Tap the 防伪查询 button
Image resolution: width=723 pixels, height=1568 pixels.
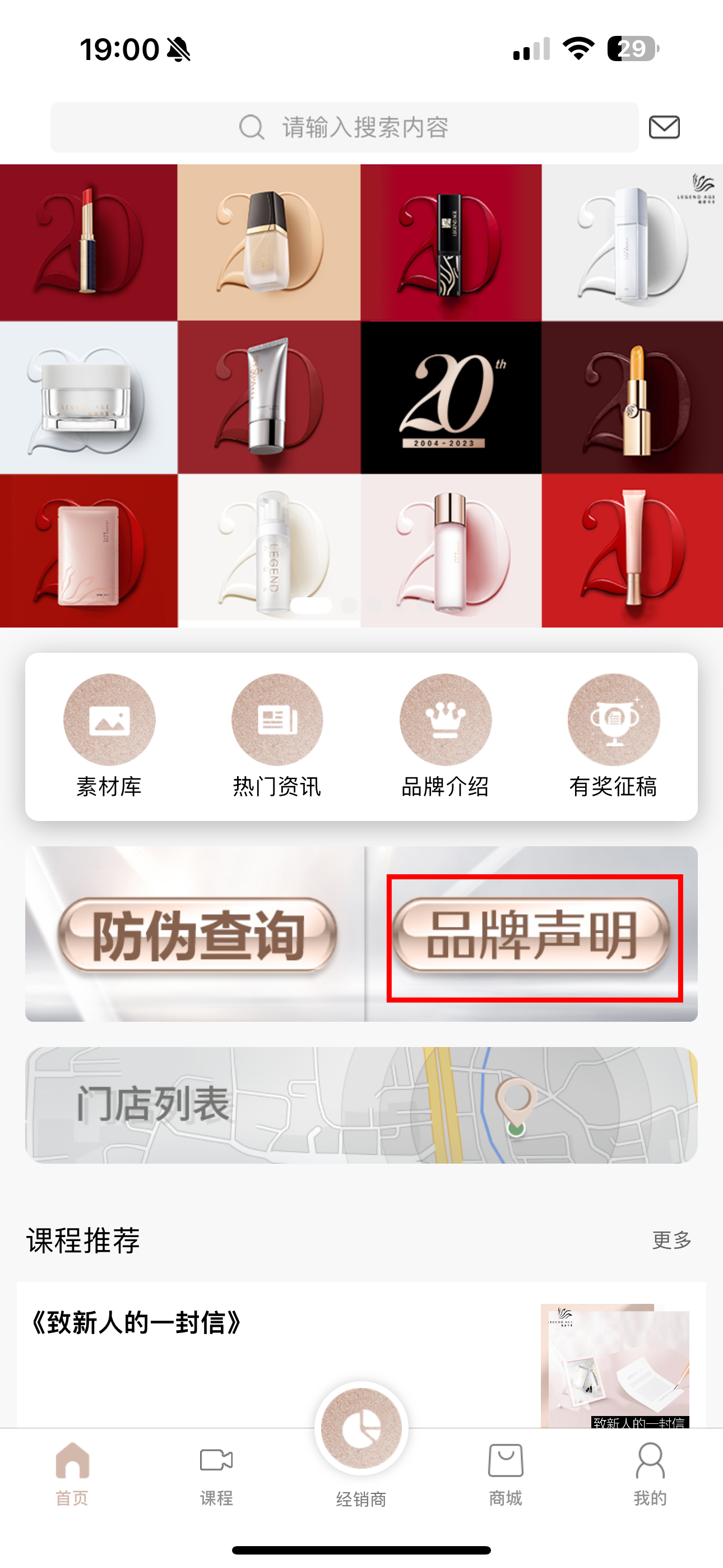tap(197, 934)
